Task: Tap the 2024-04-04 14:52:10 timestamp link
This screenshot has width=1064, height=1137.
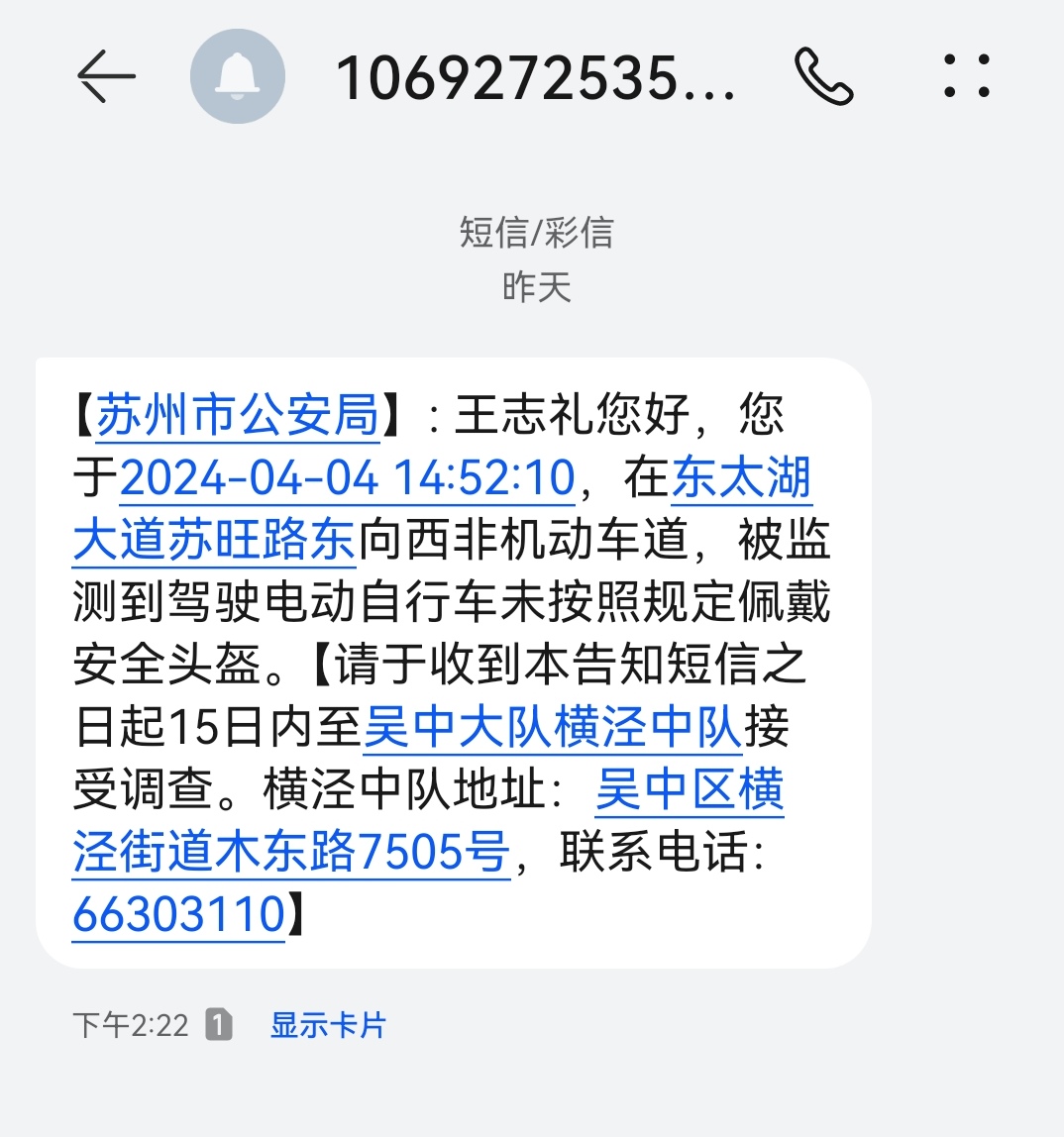Action: click(x=349, y=478)
